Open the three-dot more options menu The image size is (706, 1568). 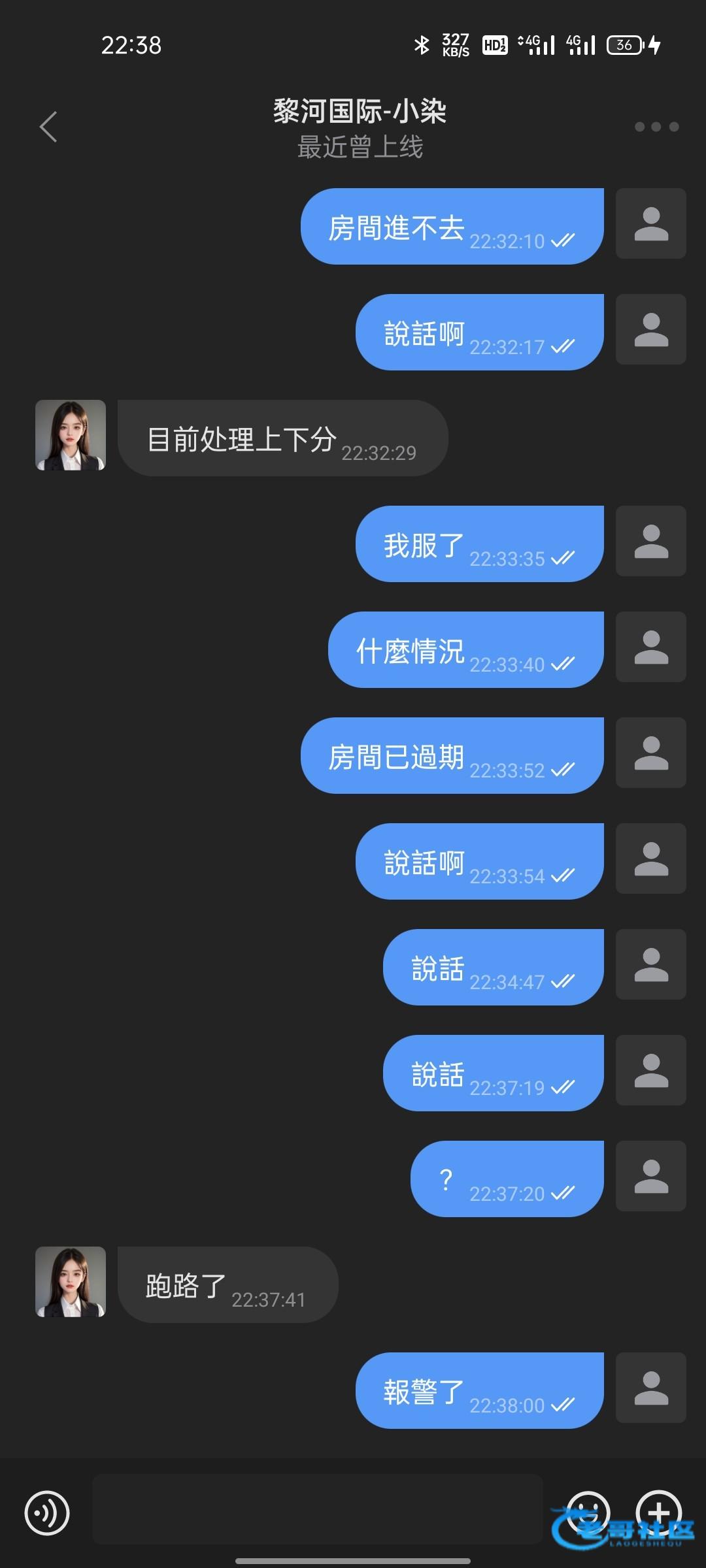pos(656,127)
